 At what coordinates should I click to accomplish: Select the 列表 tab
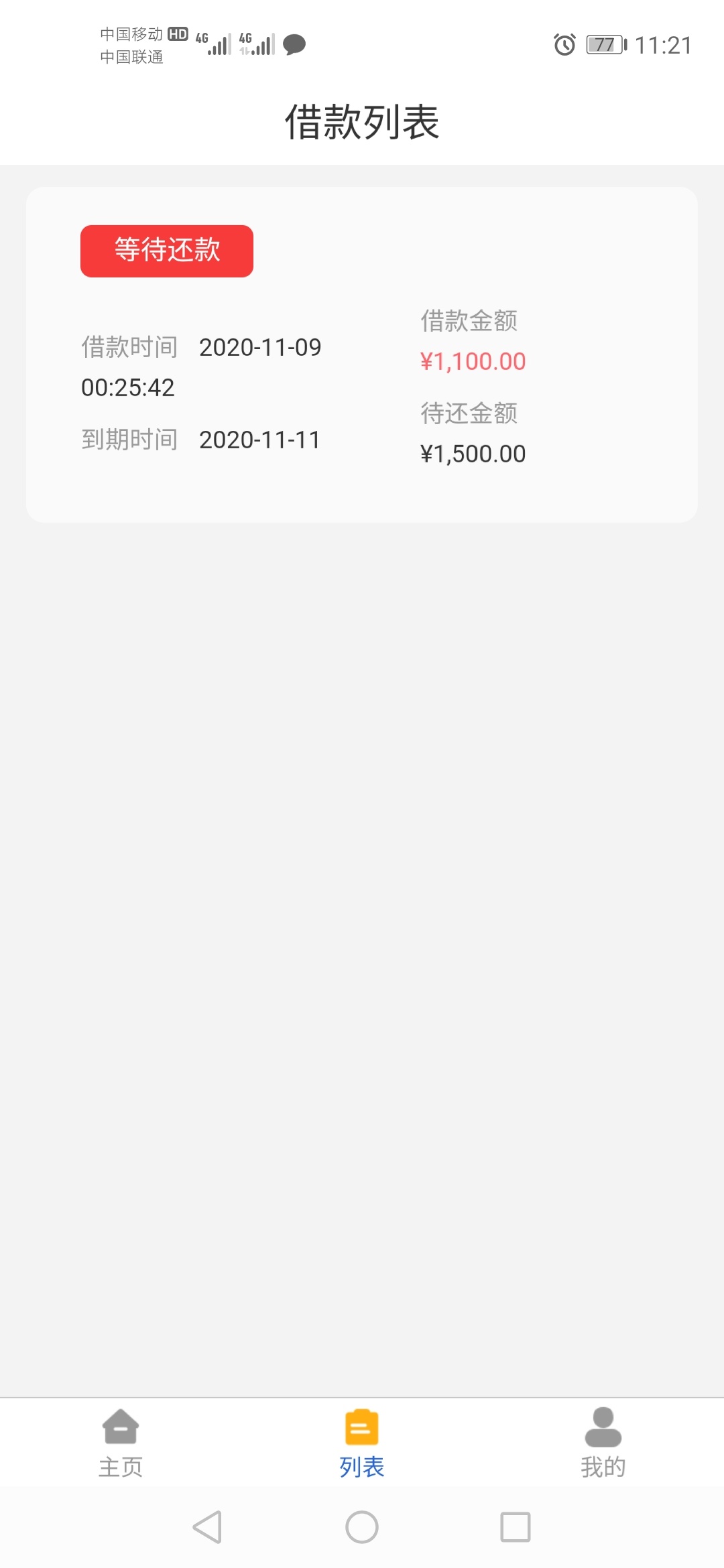362,1443
